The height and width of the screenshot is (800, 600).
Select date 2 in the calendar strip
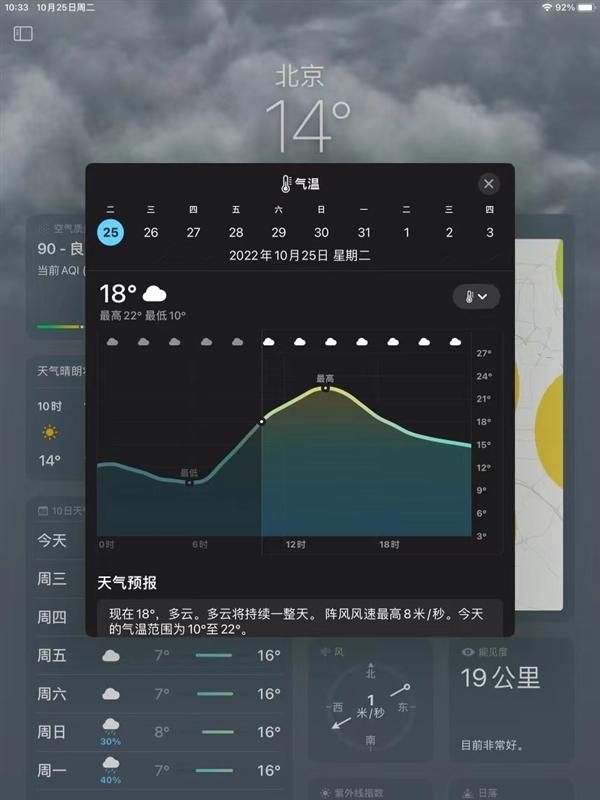tap(449, 232)
